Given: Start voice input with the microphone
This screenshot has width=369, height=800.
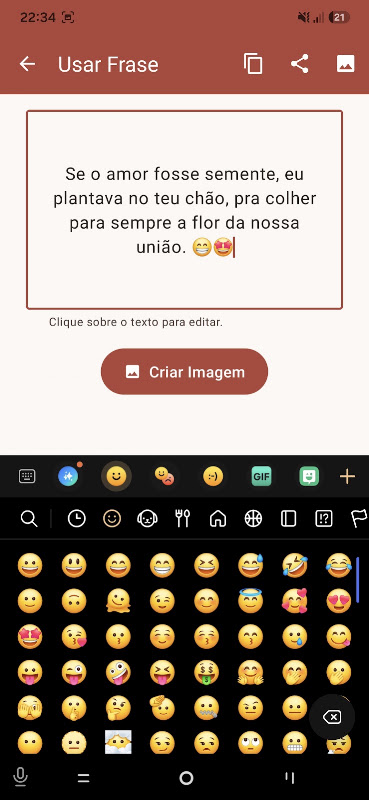Looking at the screenshot, I should coord(20,777).
